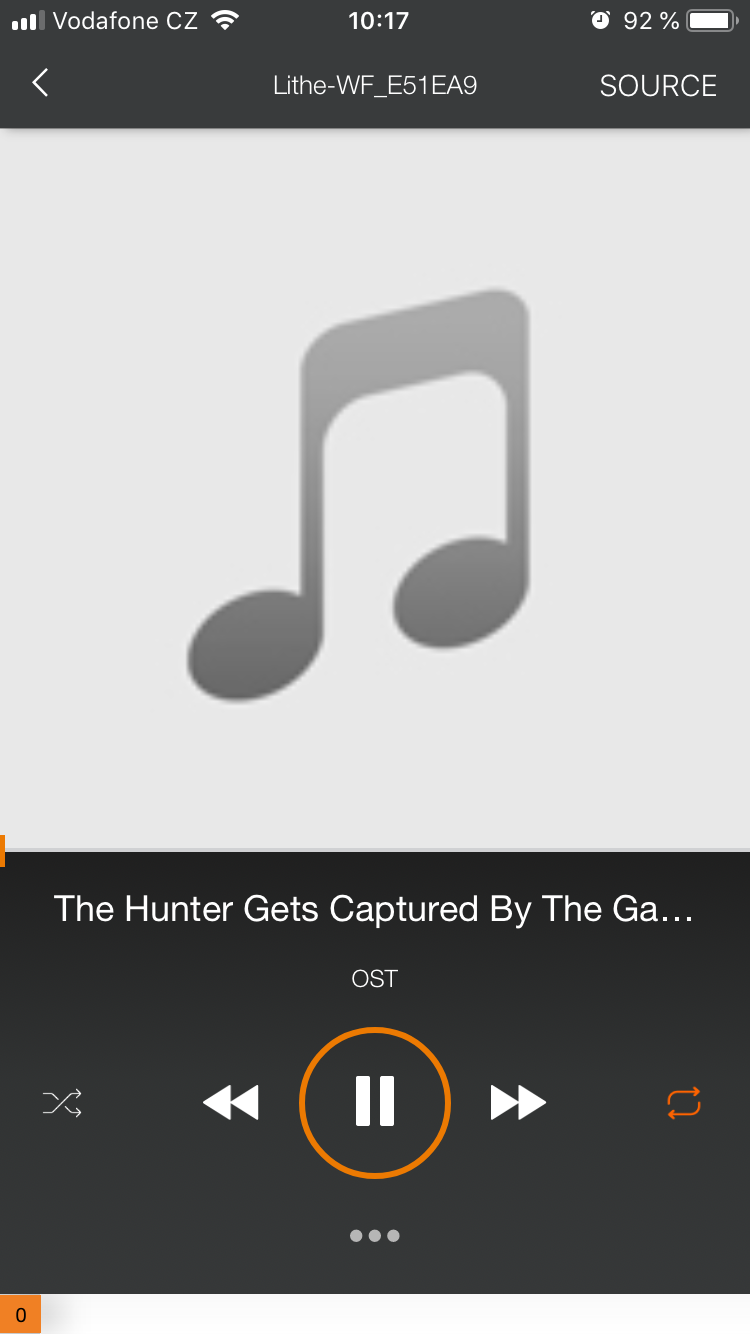Return to the previous track
Screen dimensions: 750x1334
click(x=231, y=1103)
